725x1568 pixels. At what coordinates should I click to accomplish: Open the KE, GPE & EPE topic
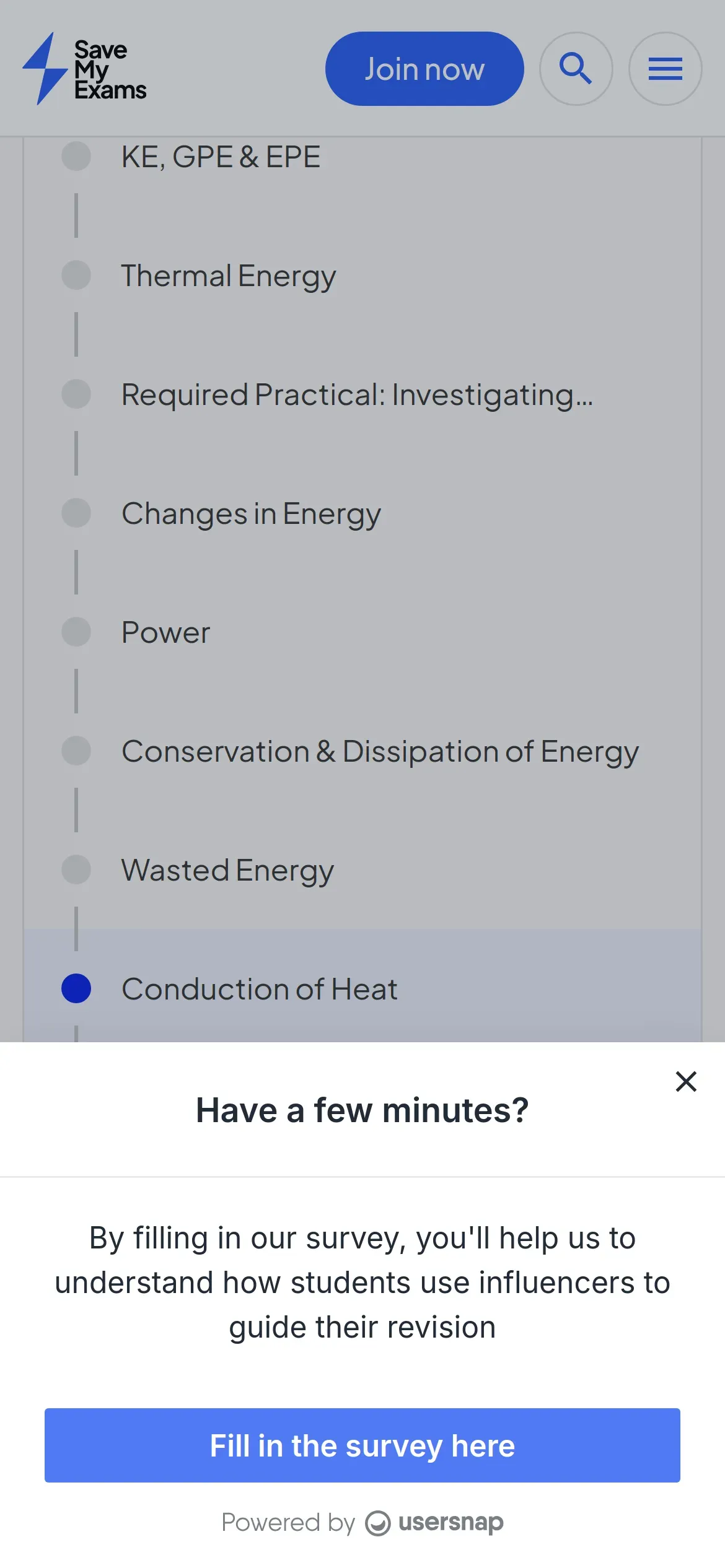pos(221,157)
